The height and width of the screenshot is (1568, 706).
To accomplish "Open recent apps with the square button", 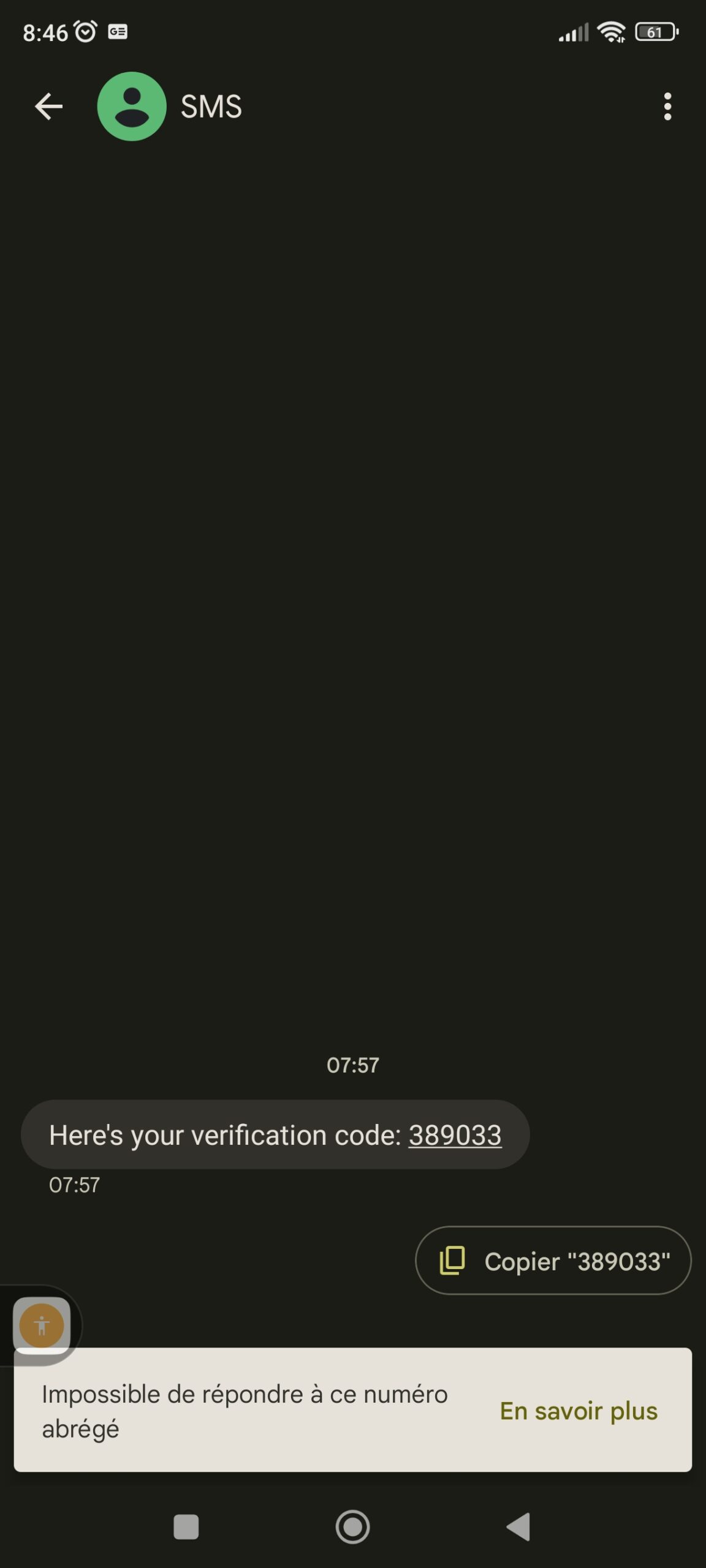I will click(186, 1527).
